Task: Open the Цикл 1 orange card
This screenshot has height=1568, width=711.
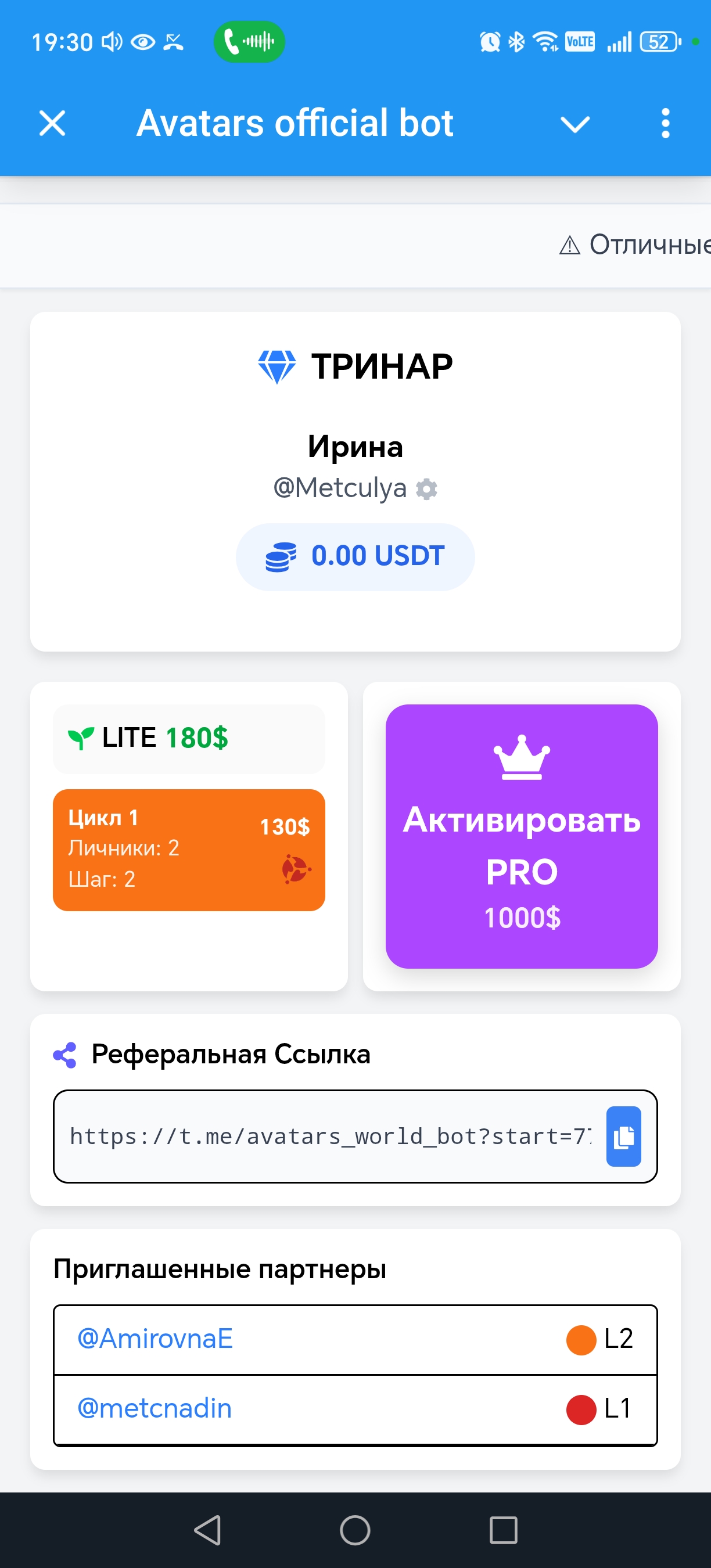Action: [189, 850]
